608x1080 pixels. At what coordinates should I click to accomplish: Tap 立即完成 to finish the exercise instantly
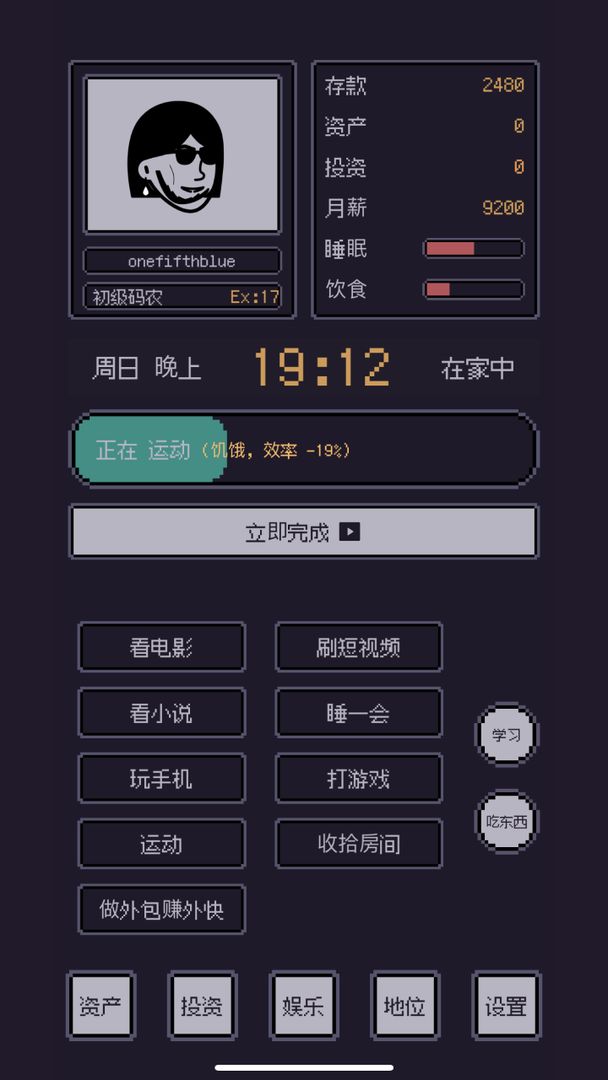pos(303,532)
